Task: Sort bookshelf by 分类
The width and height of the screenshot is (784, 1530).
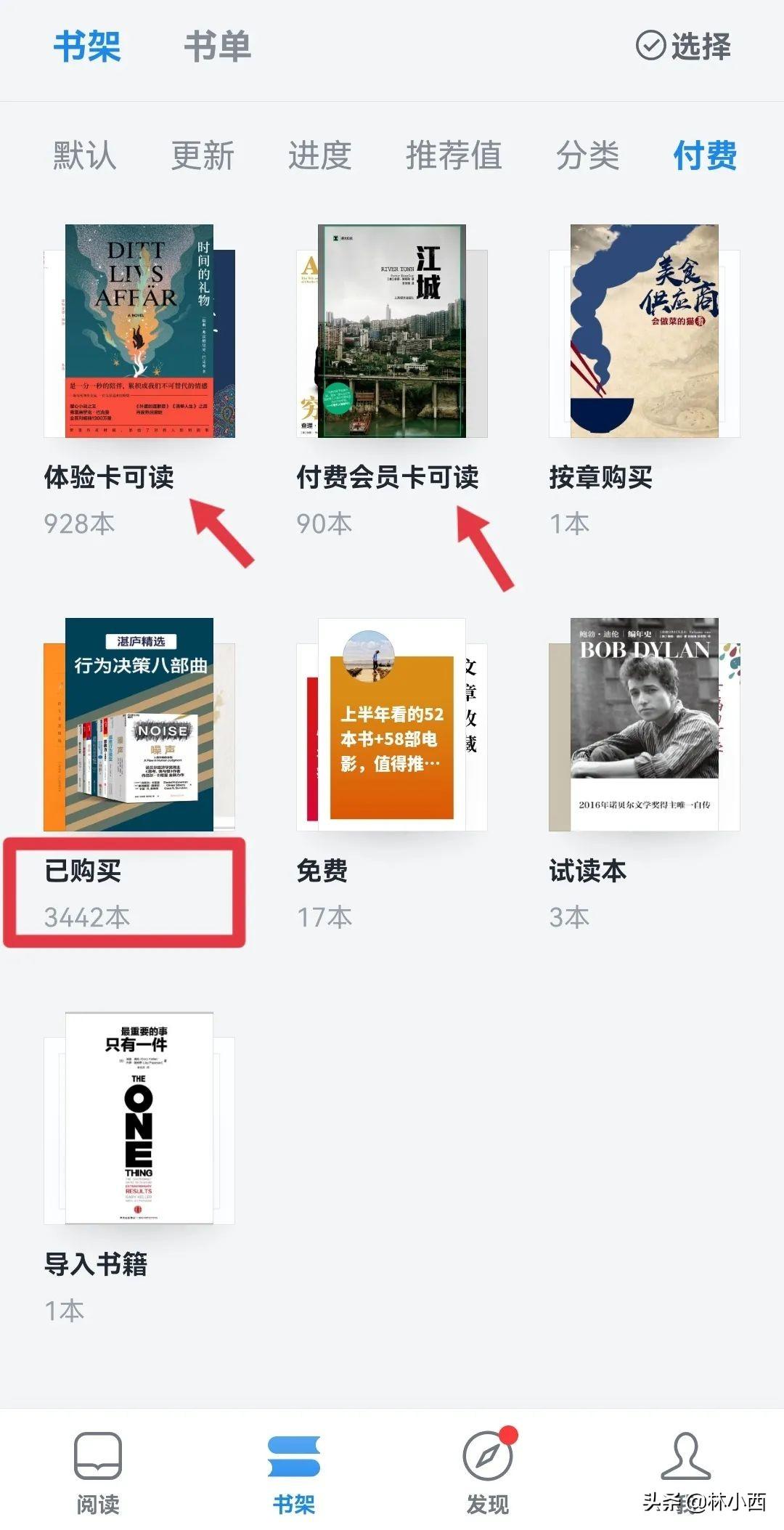Action: (x=587, y=155)
